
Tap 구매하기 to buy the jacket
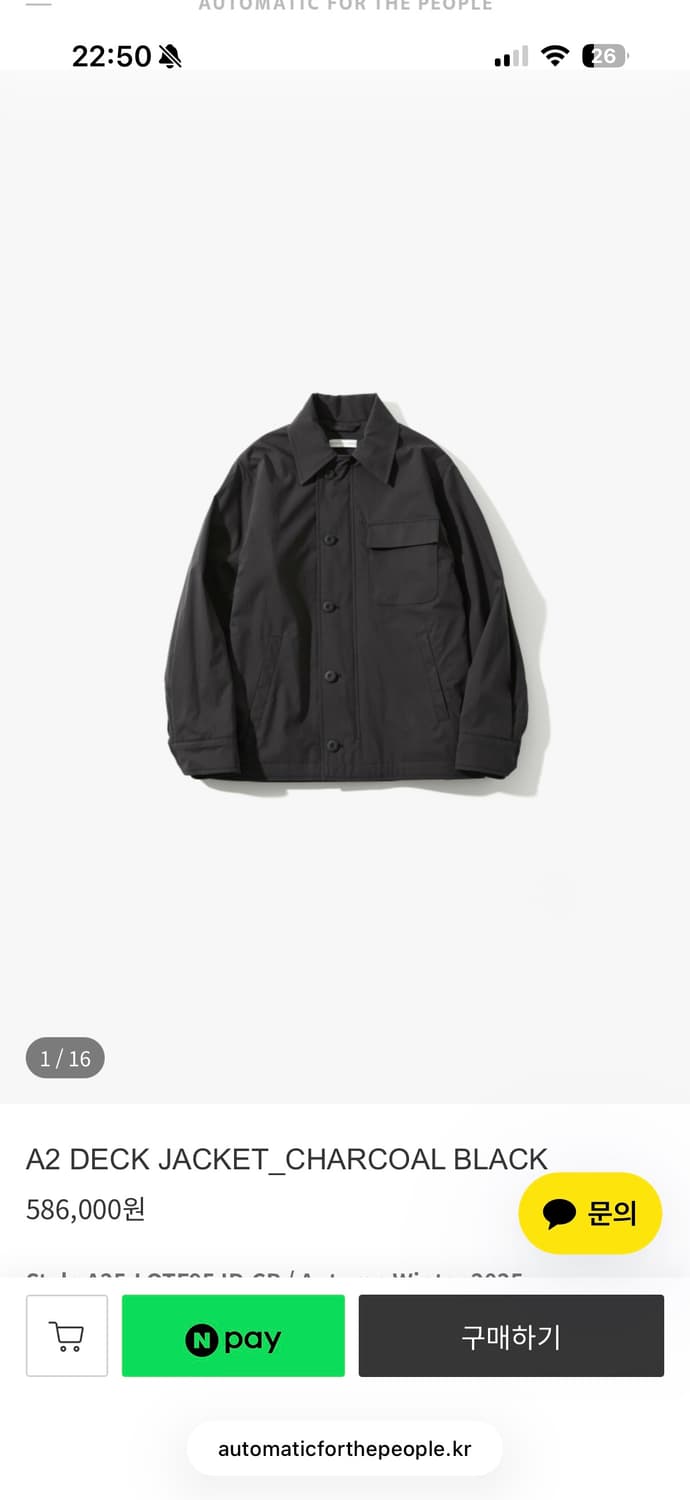[511, 1336]
